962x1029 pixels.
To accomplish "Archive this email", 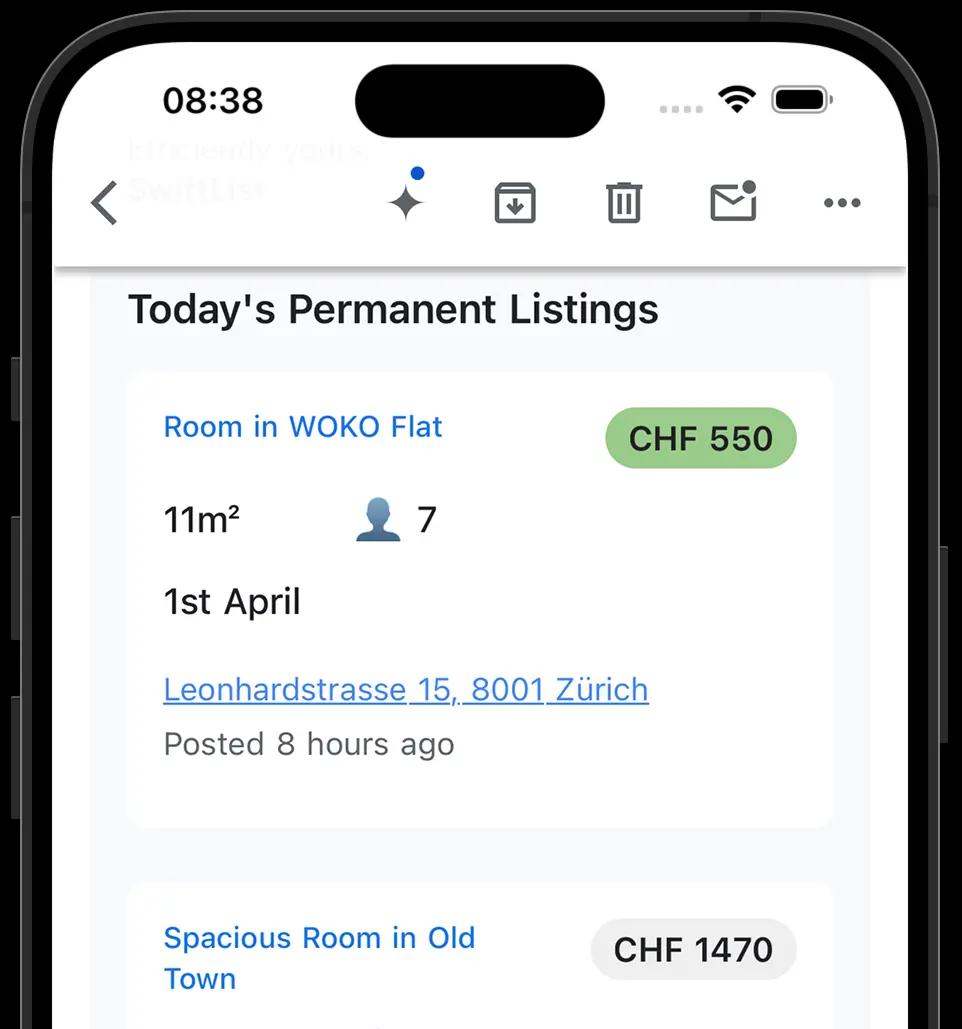I will (515, 203).
